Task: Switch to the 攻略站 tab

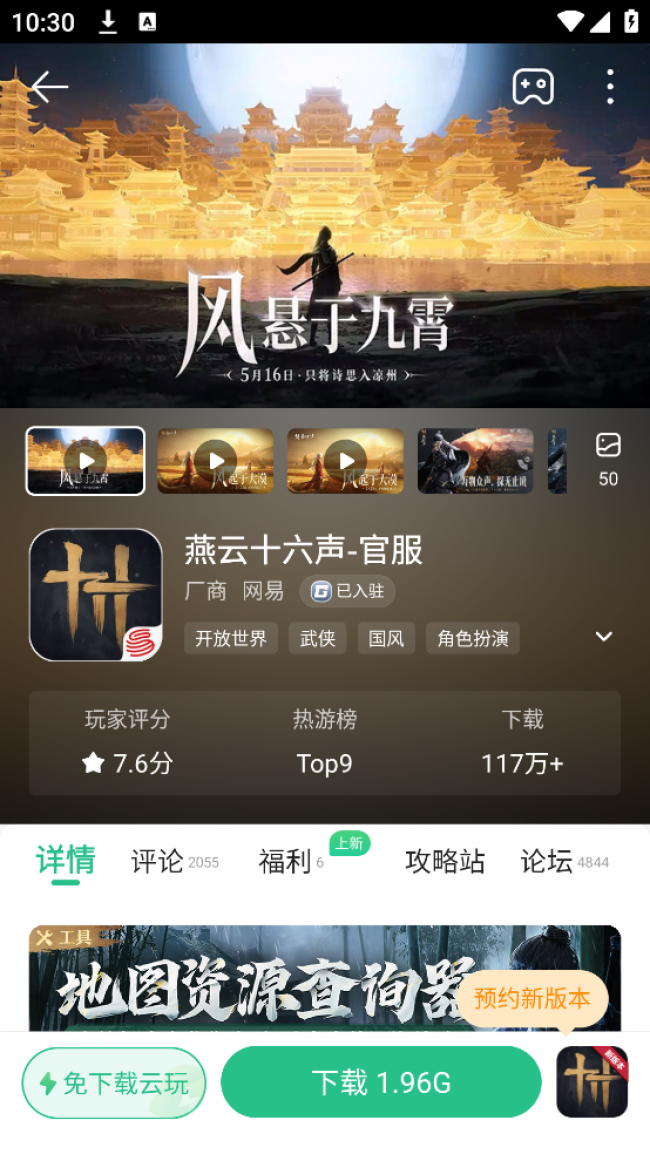Action: coord(445,861)
